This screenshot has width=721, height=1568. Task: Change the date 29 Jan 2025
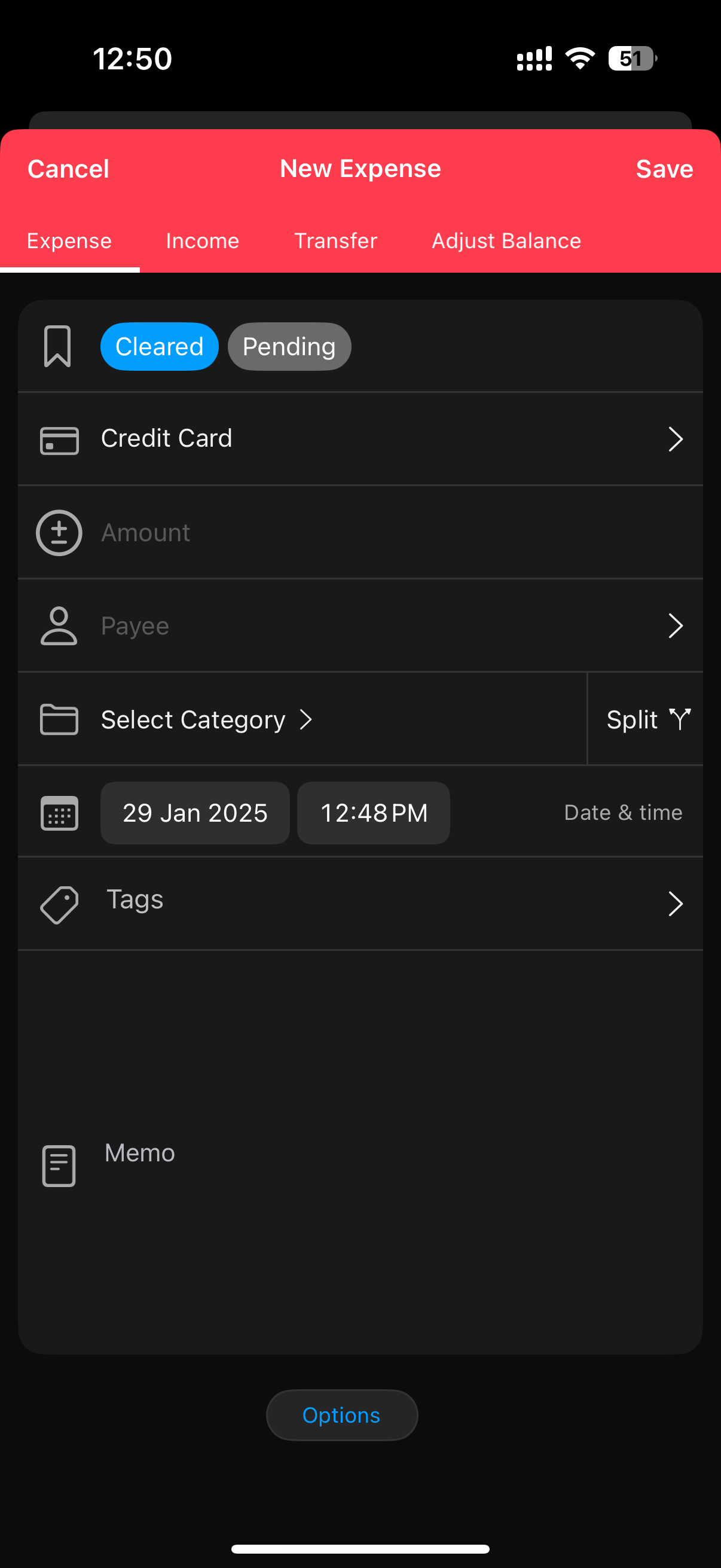tap(195, 813)
